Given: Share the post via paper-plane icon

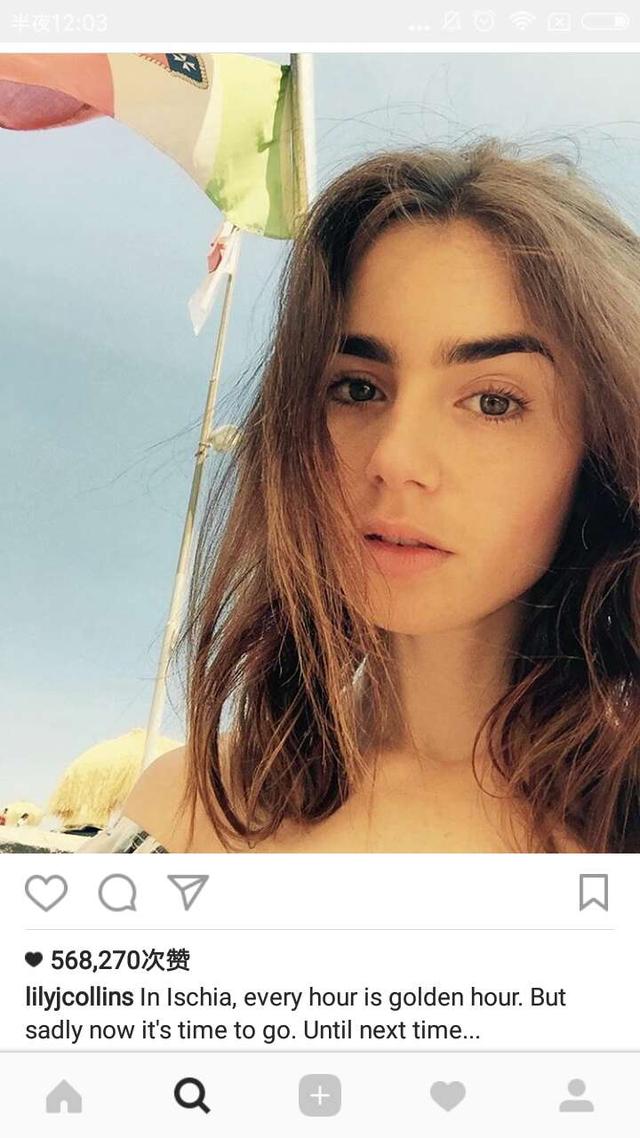Looking at the screenshot, I should [x=188, y=892].
